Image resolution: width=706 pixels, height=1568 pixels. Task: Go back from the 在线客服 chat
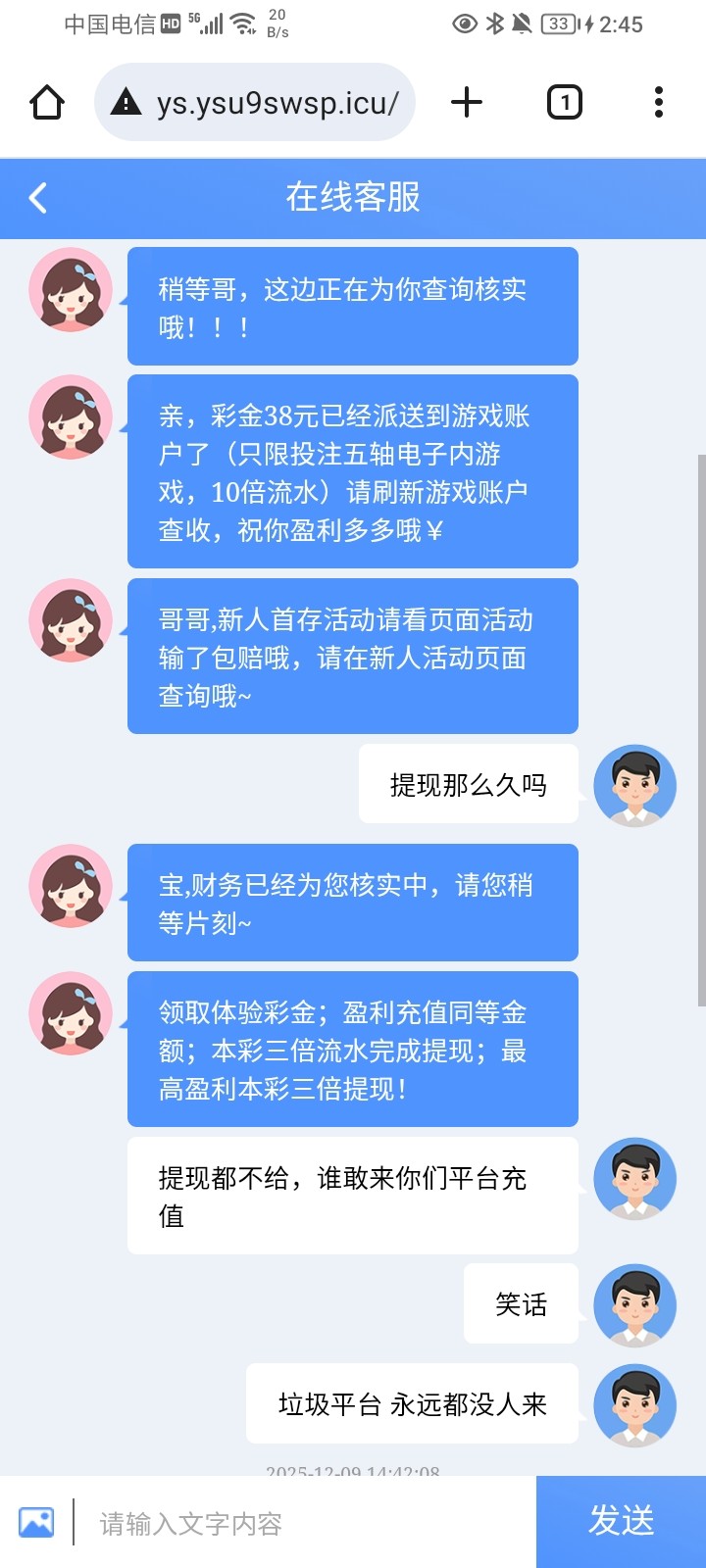tap(38, 198)
